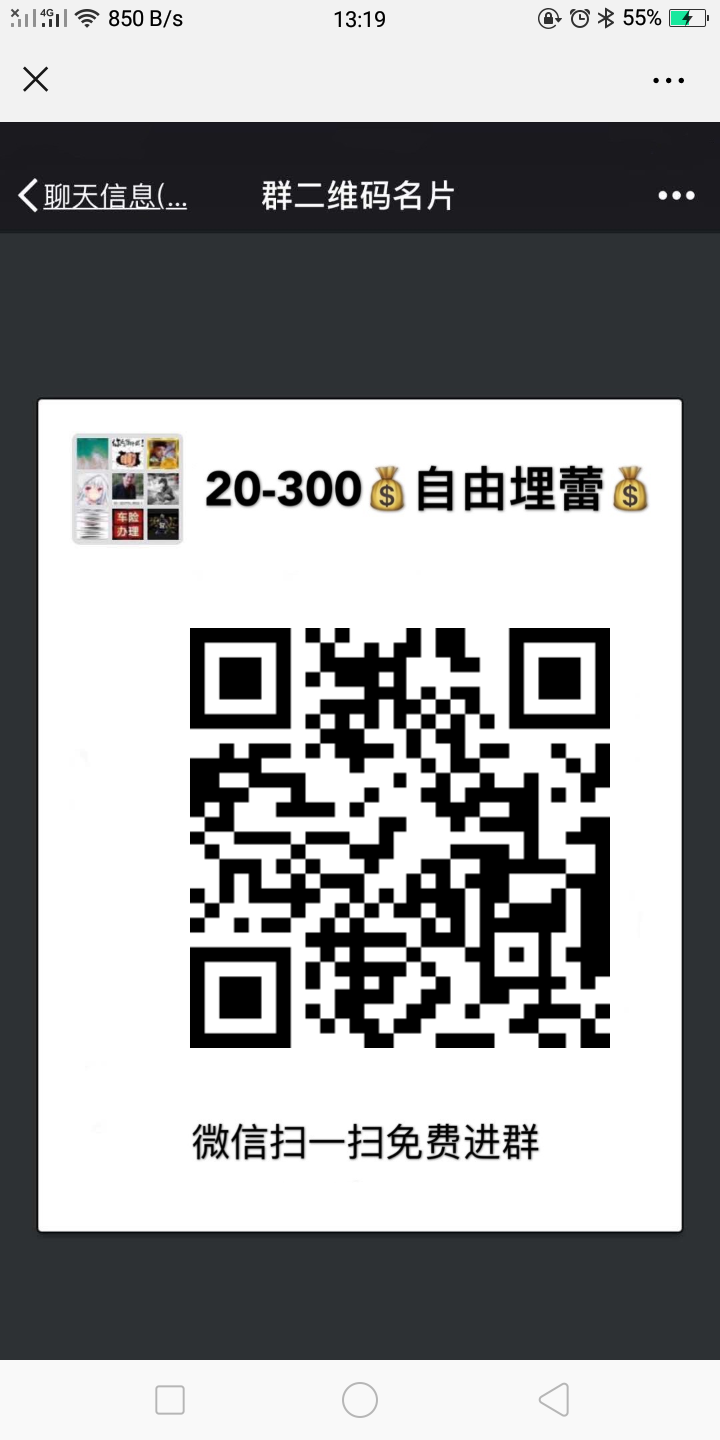
Task: Open the recent apps view
Action: point(170,1400)
